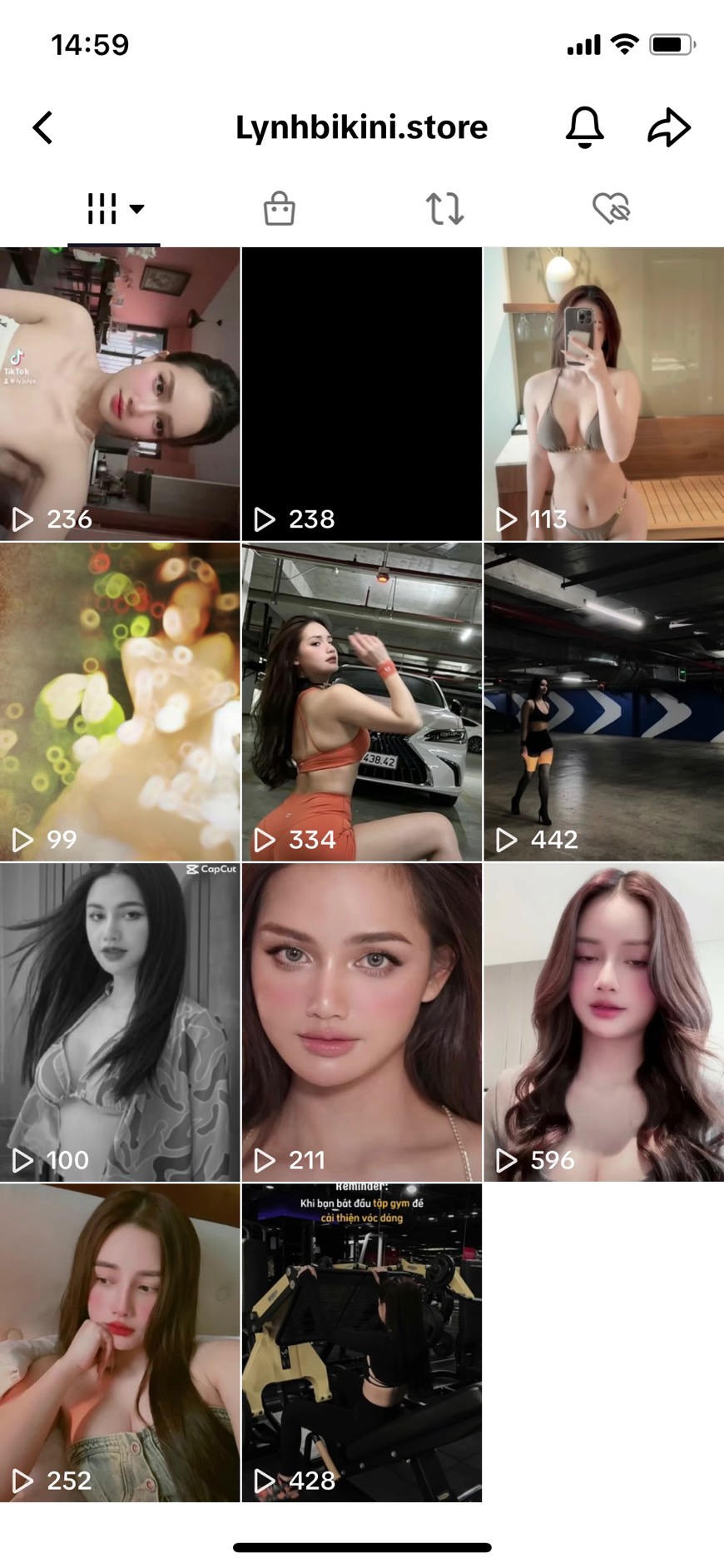
Task: Open the black video with 238 views
Action: coord(362,394)
